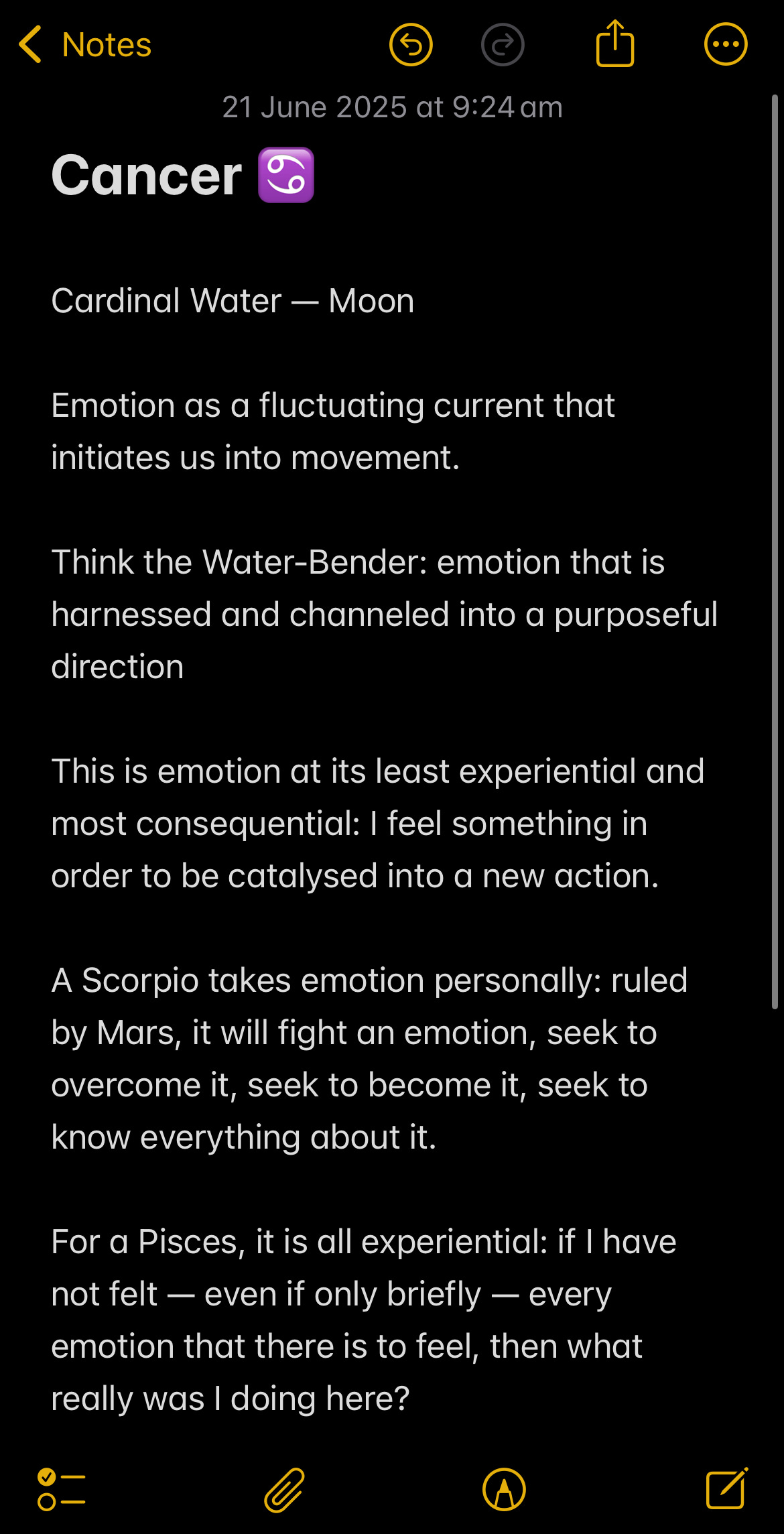Tap the redo arrow icon
This screenshot has width=784, height=1534.
pos(503,45)
